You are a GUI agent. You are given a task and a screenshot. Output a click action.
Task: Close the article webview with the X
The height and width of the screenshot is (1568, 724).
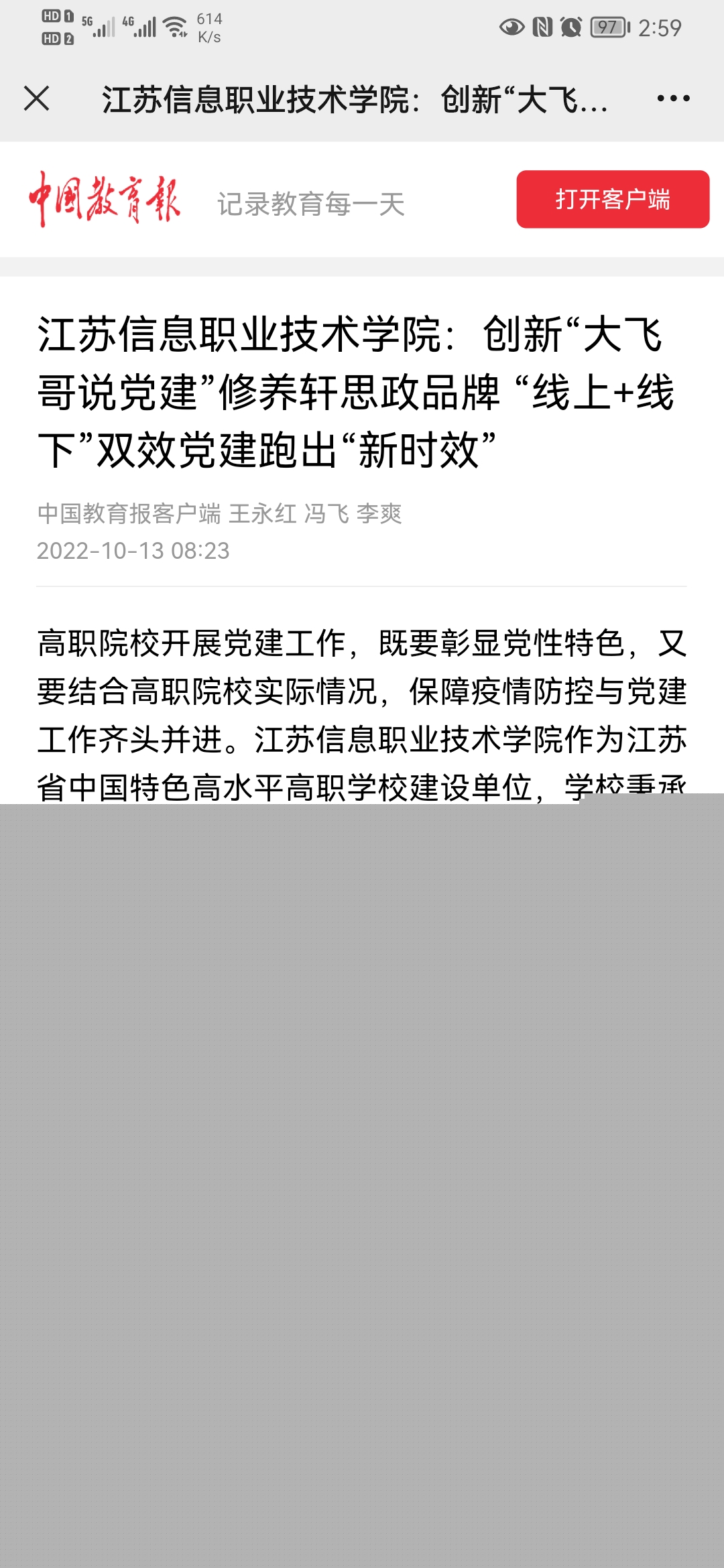coord(36,99)
